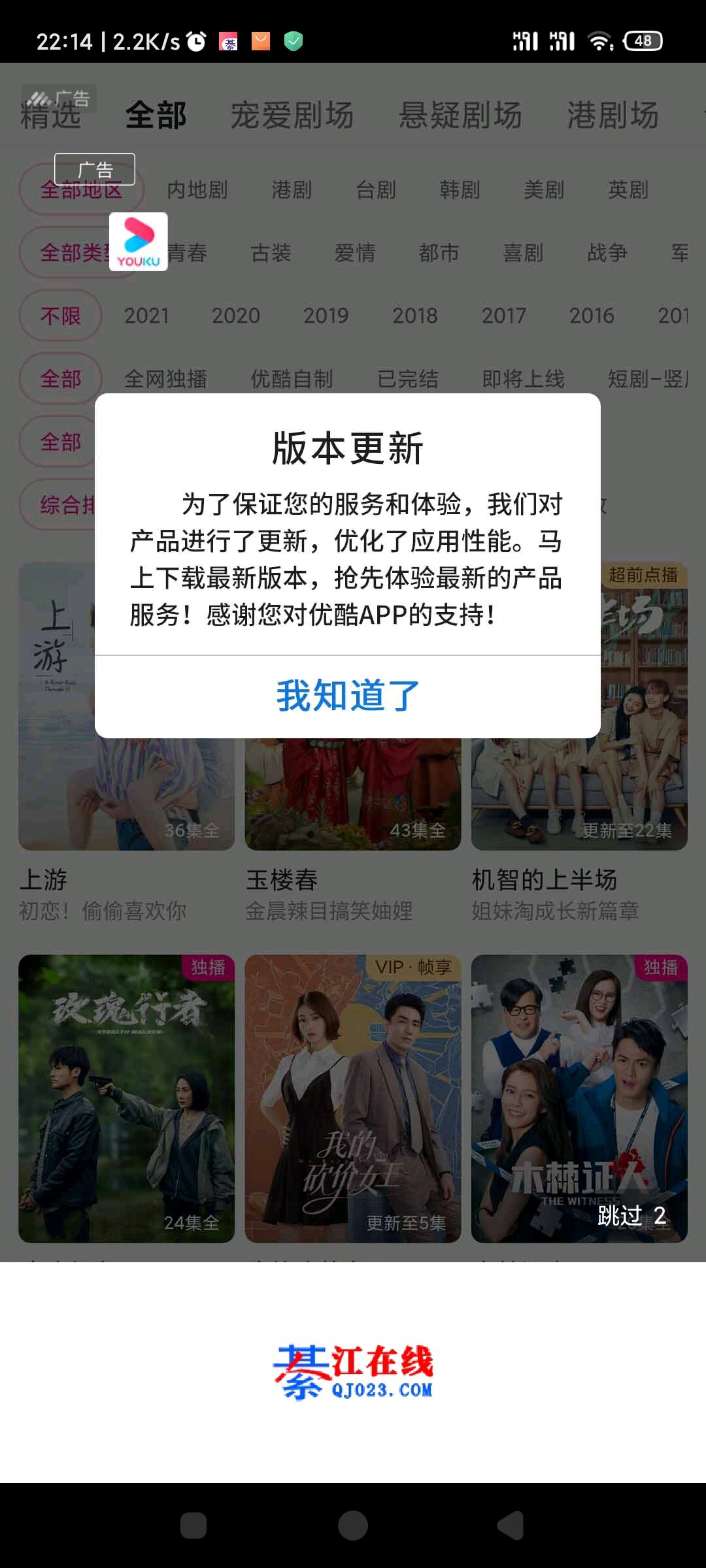This screenshot has height=1568, width=706.
Task: Tap 我知道了 on the update dialog
Action: tap(347, 696)
